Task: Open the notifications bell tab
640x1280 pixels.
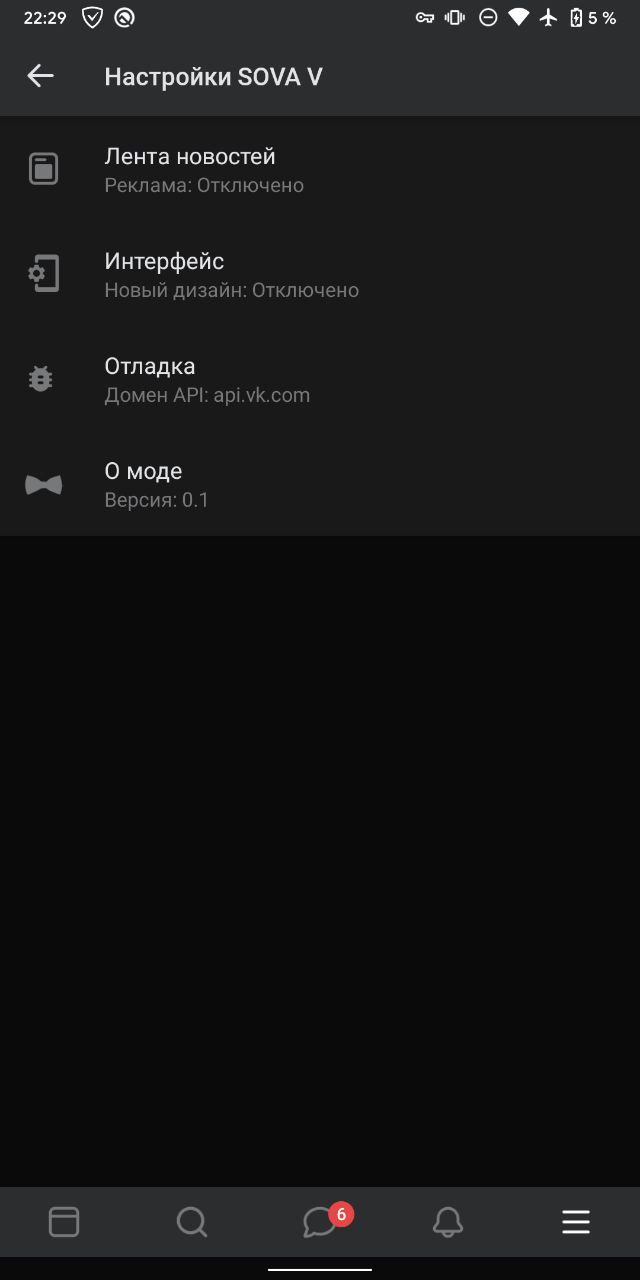Action: (448, 1222)
